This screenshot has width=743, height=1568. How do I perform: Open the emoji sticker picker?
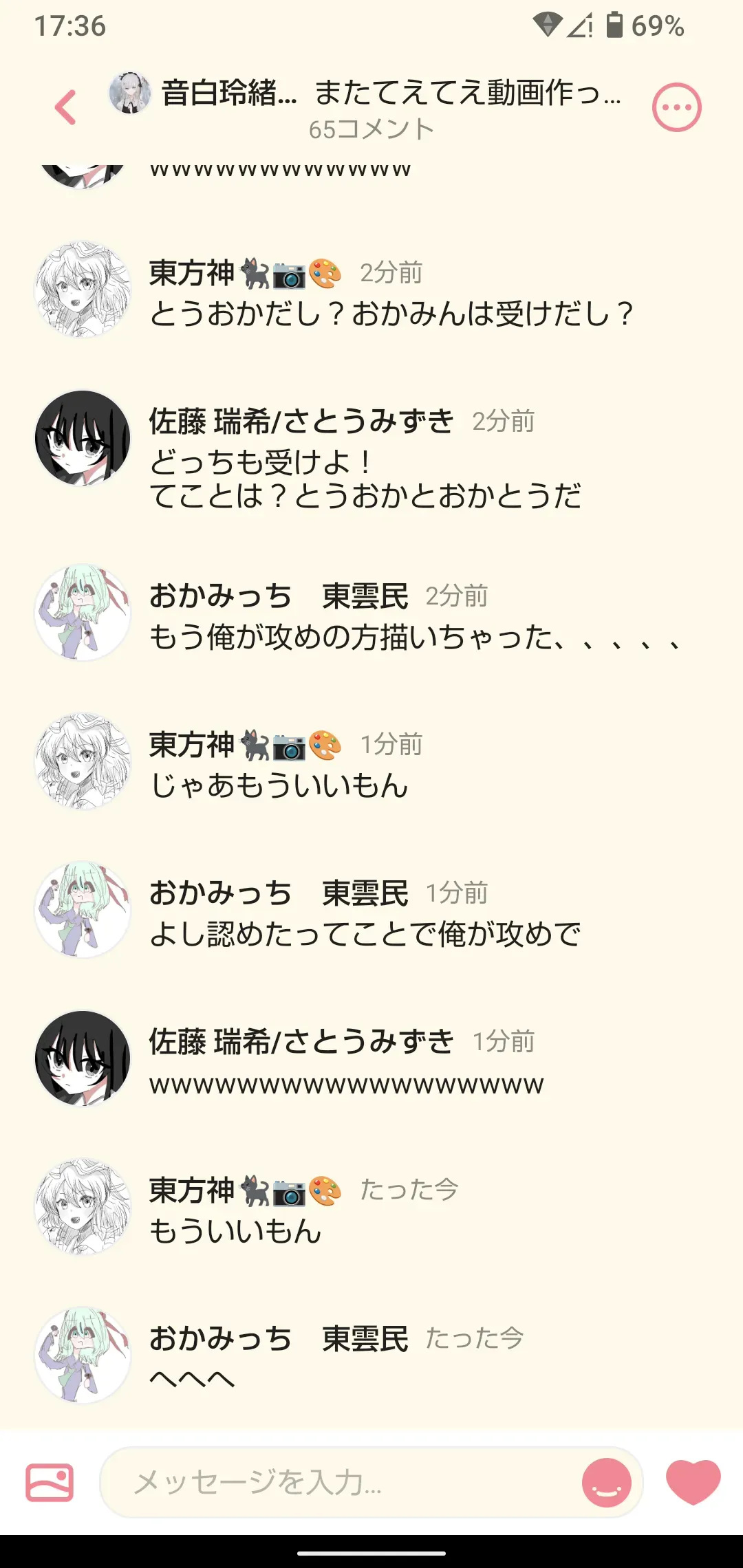(606, 1483)
